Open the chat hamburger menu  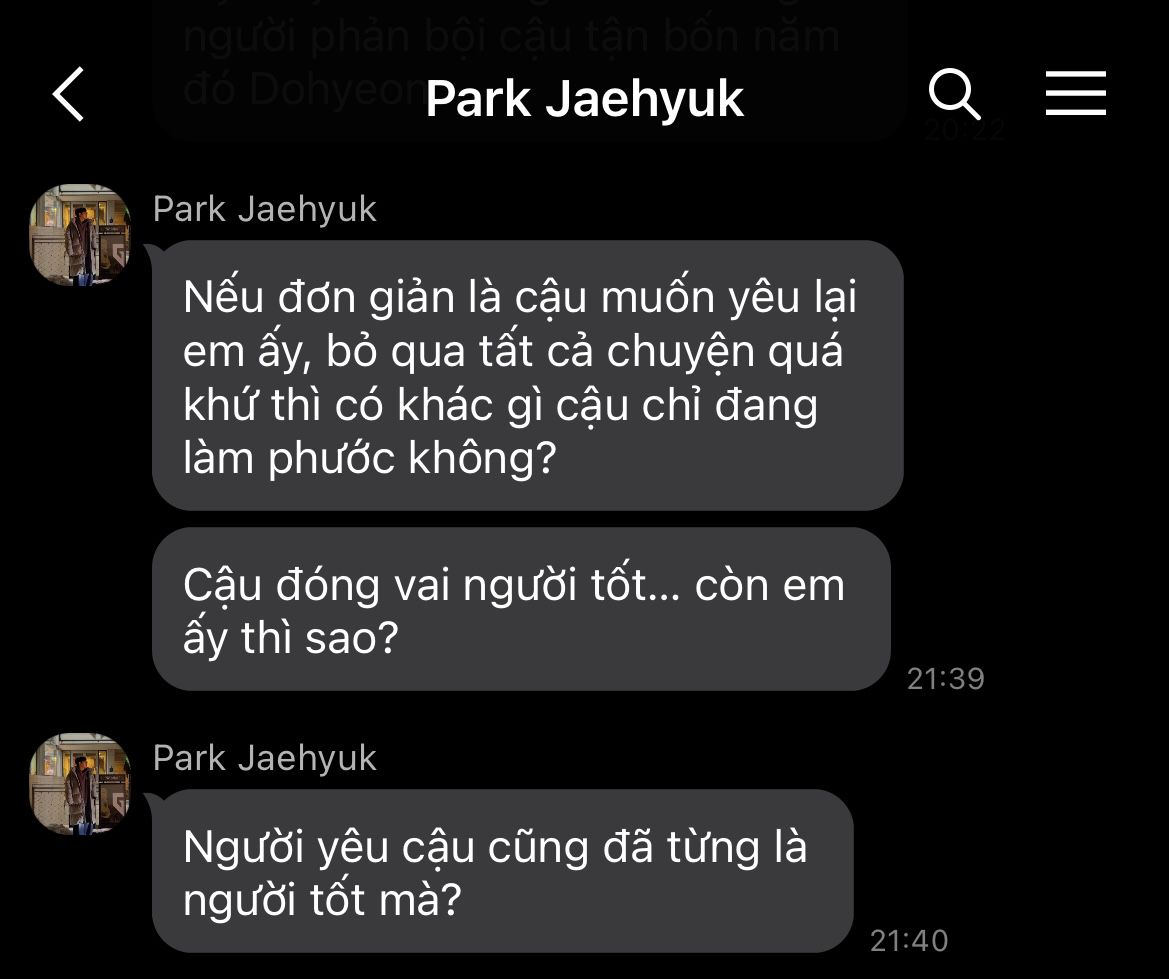(x=1075, y=93)
